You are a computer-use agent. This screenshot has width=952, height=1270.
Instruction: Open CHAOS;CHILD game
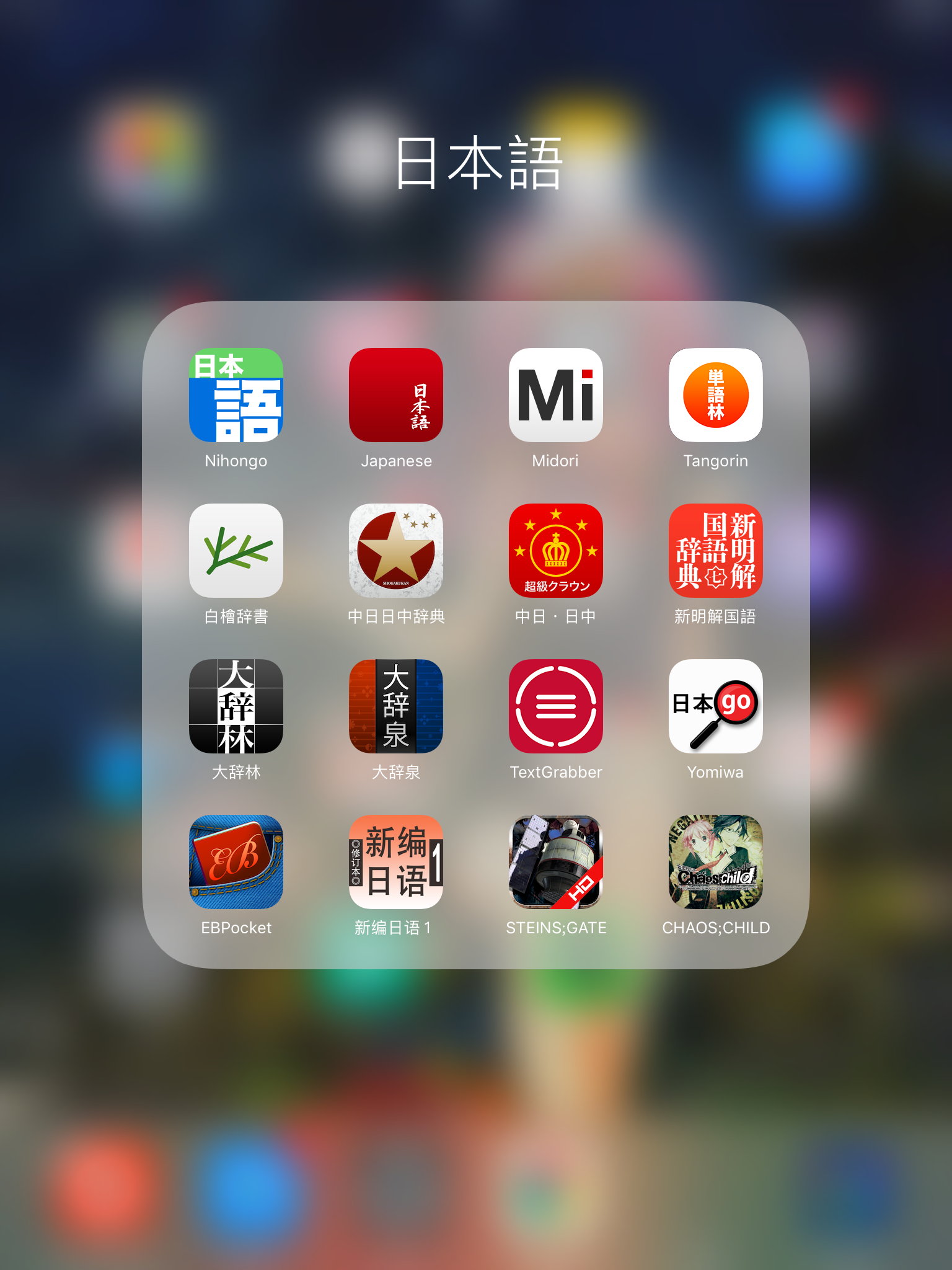coord(716,862)
